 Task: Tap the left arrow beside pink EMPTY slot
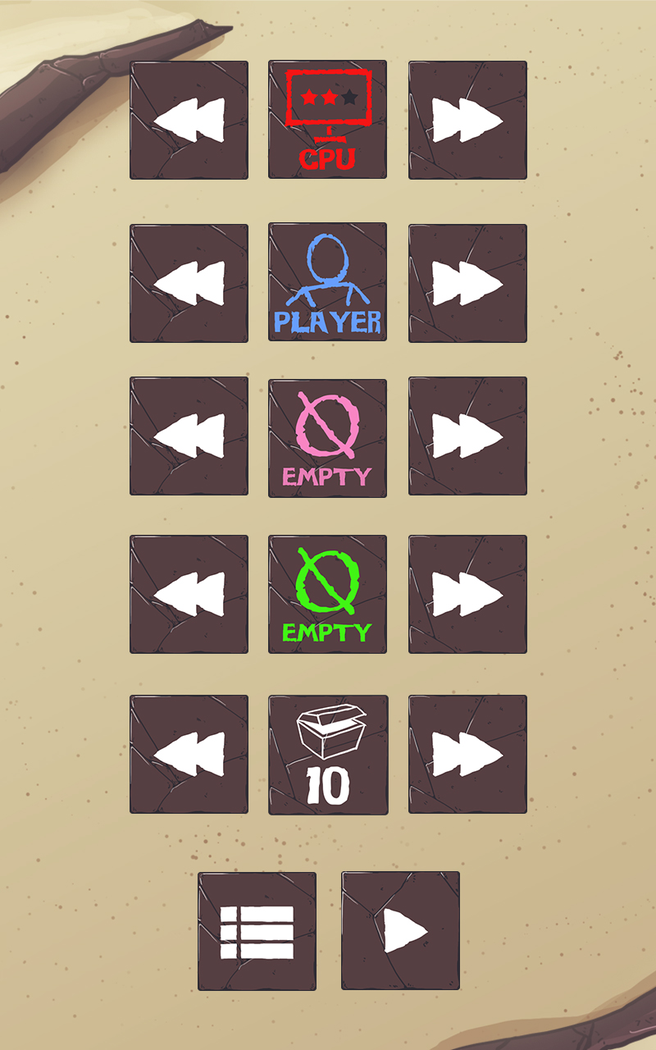[189, 436]
